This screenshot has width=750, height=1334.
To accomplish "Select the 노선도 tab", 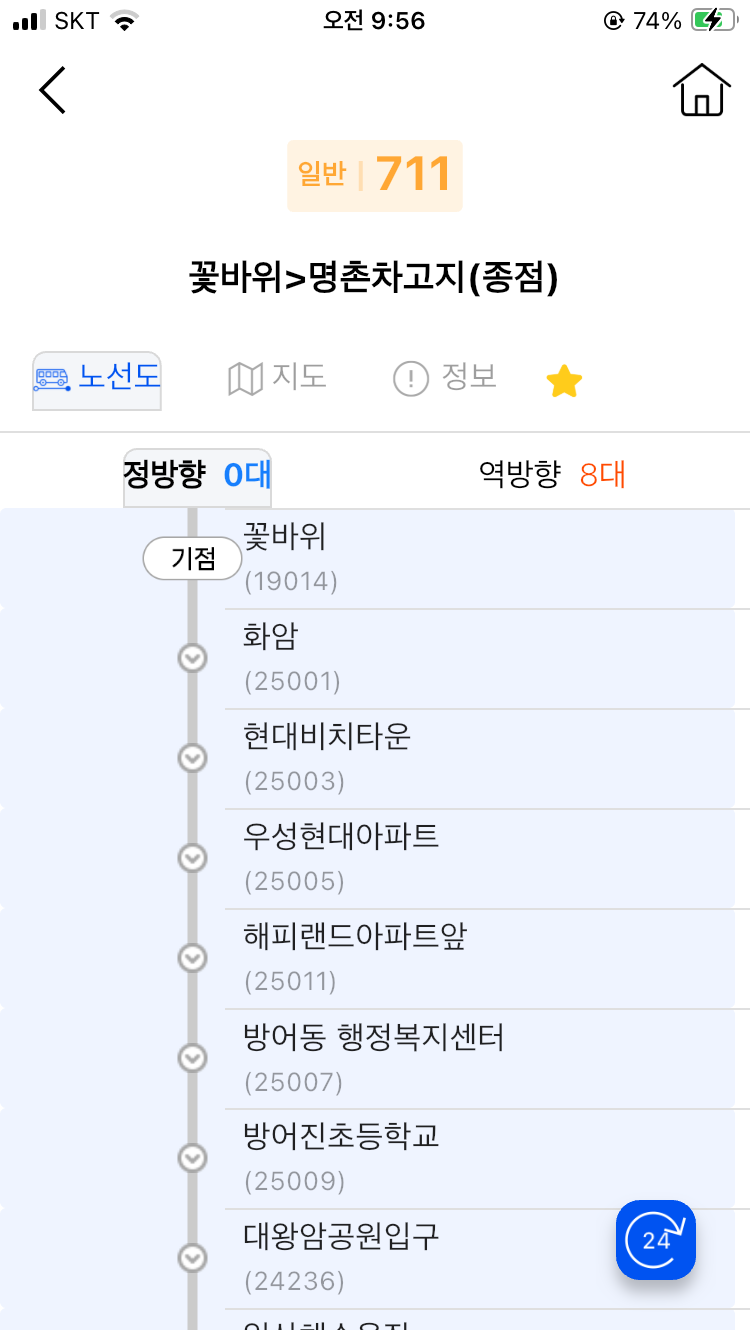I will click(x=97, y=380).
